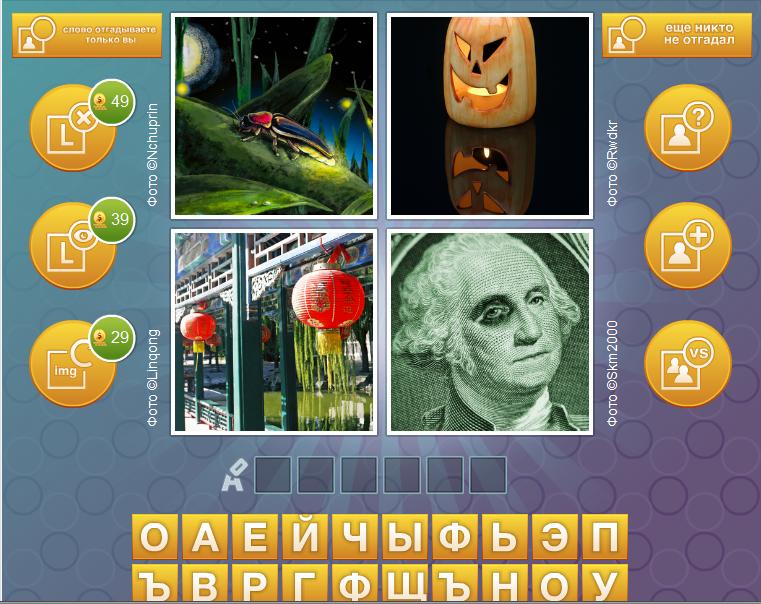The height and width of the screenshot is (604, 761).
Task: Use the 29-coin image hint
Action: [72, 362]
